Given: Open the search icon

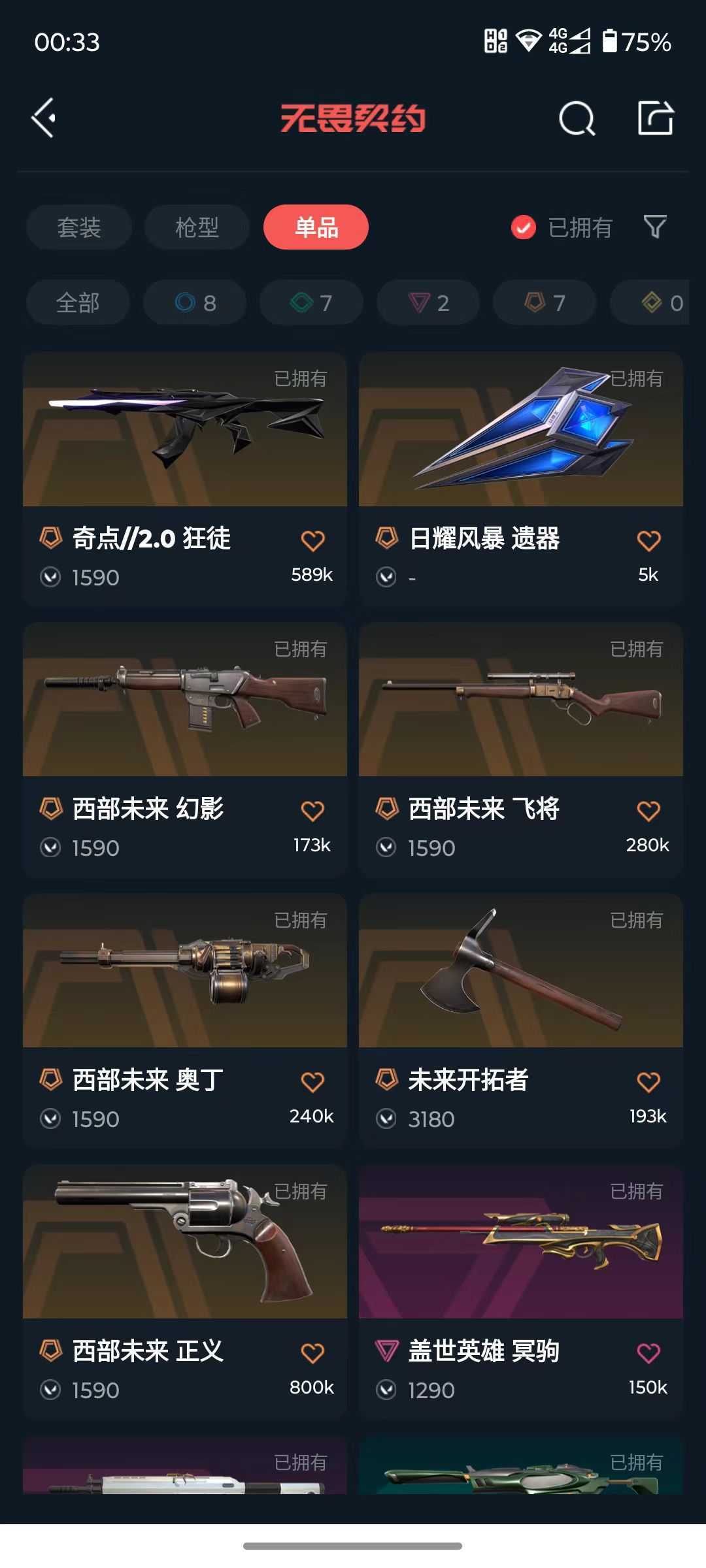Looking at the screenshot, I should coord(577,119).
